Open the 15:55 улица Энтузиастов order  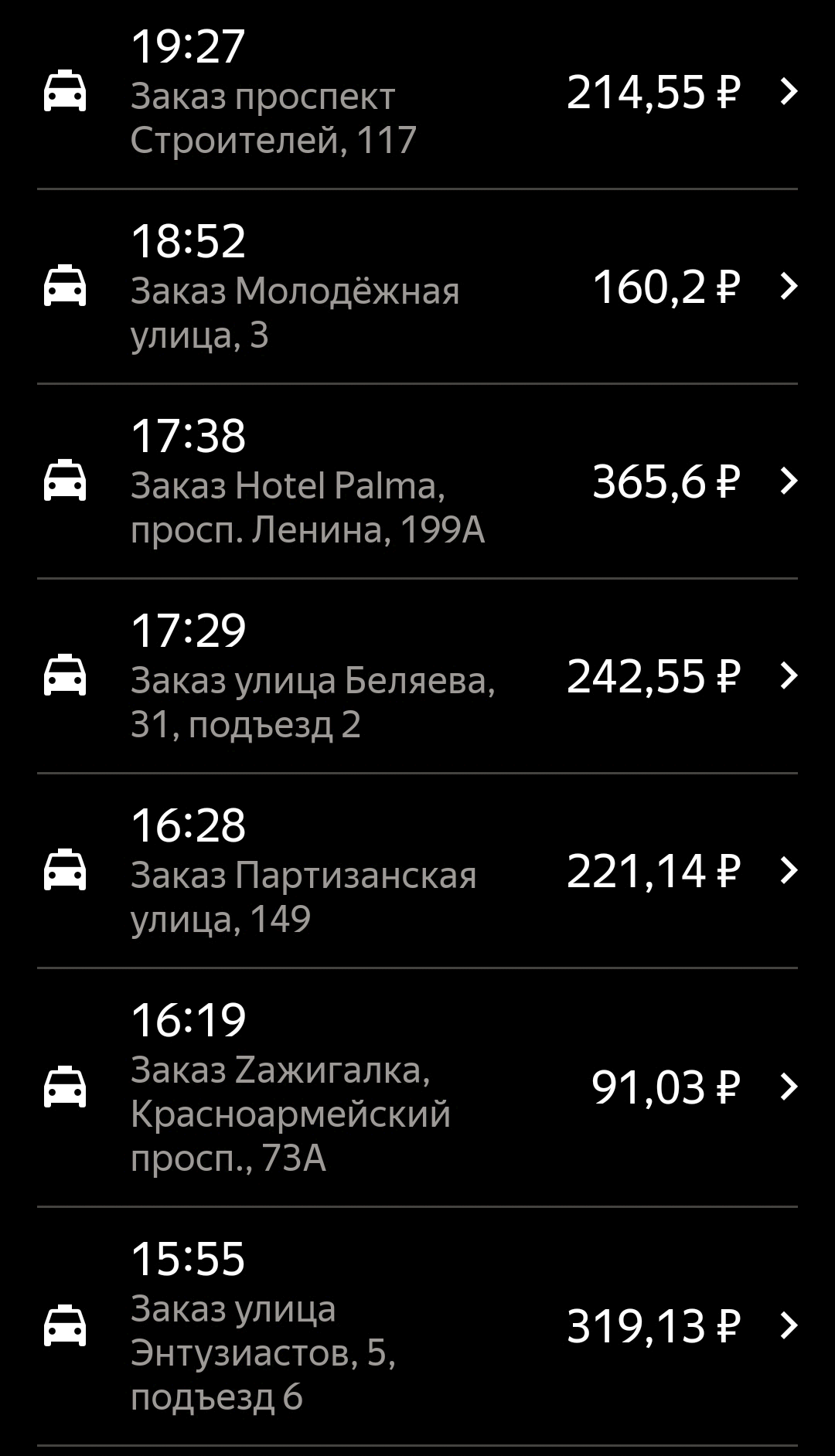click(417, 1326)
